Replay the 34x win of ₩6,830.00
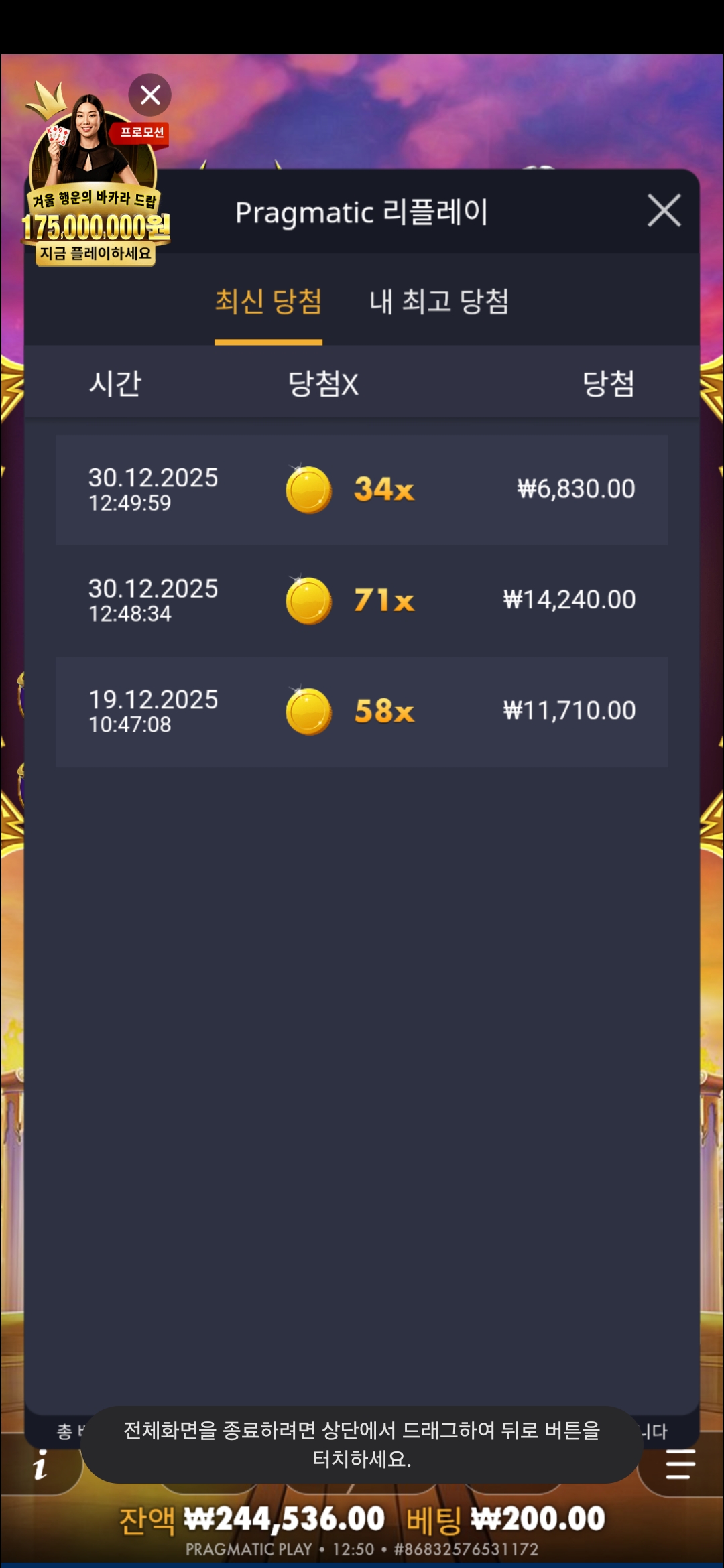 [x=362, y=490]
